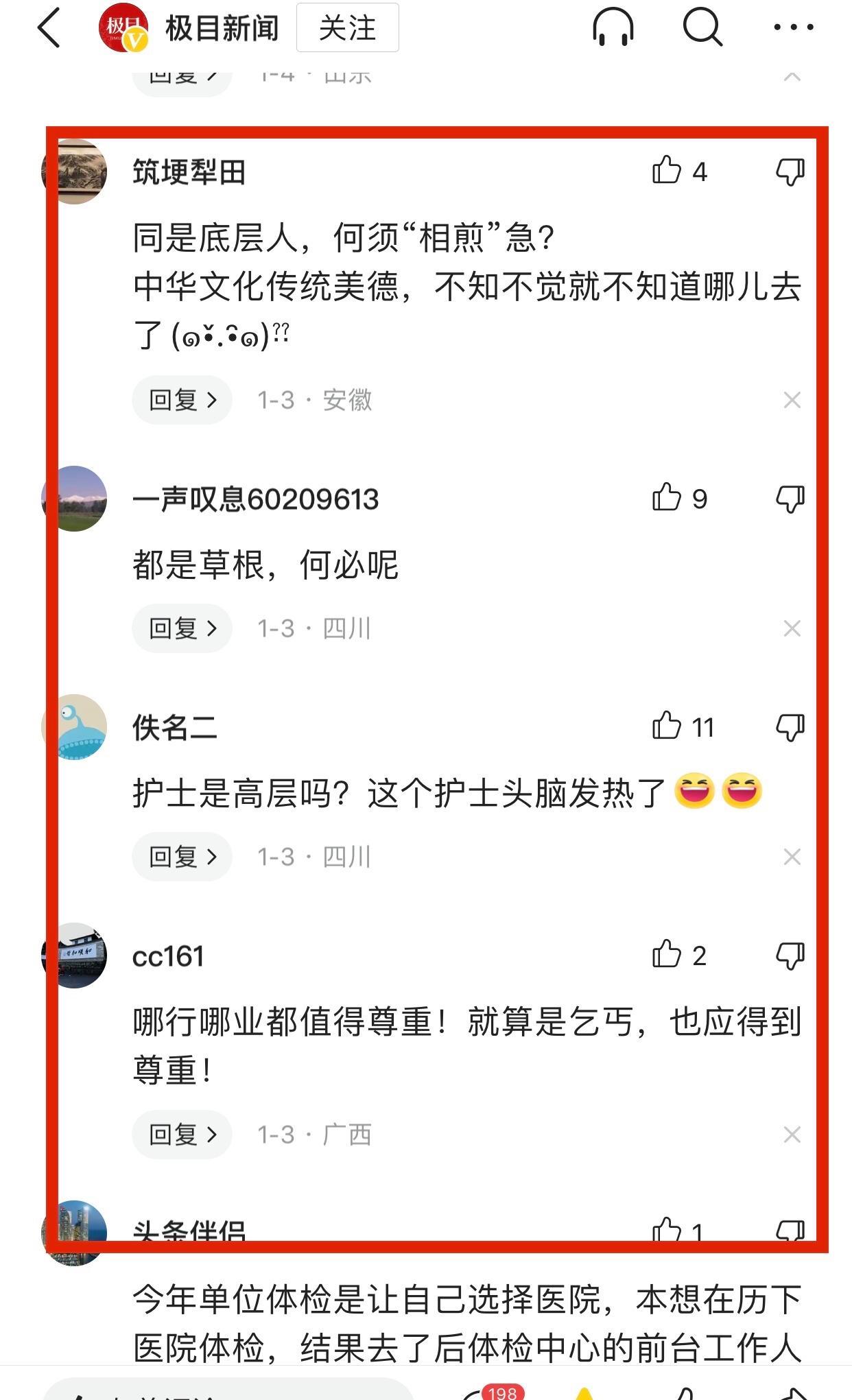This screenshot has height=1400, width=852.
Task: Open search from the top bar
Action: coord(702,28)
